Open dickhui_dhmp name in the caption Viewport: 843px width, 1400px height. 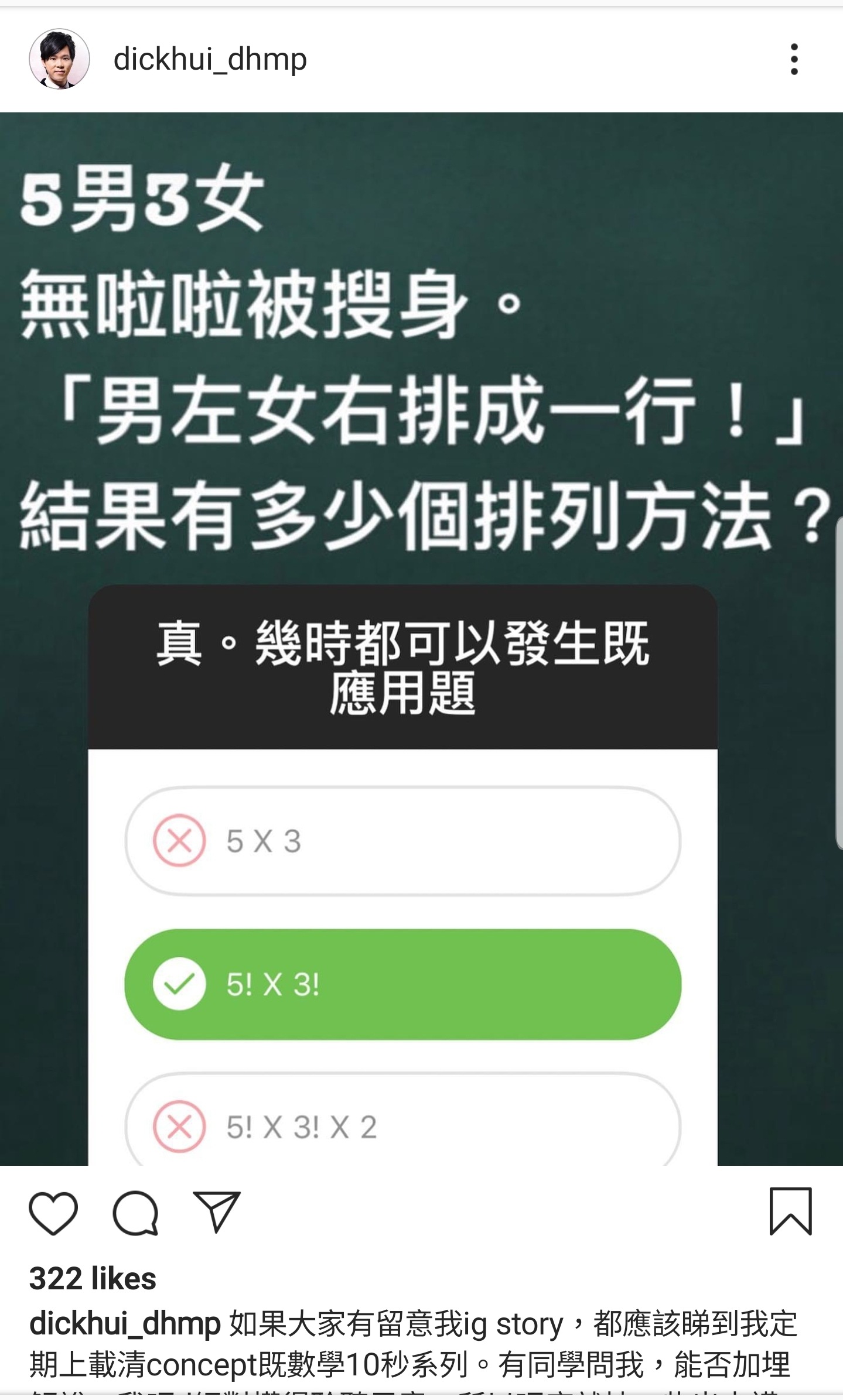coord(125,1324)
